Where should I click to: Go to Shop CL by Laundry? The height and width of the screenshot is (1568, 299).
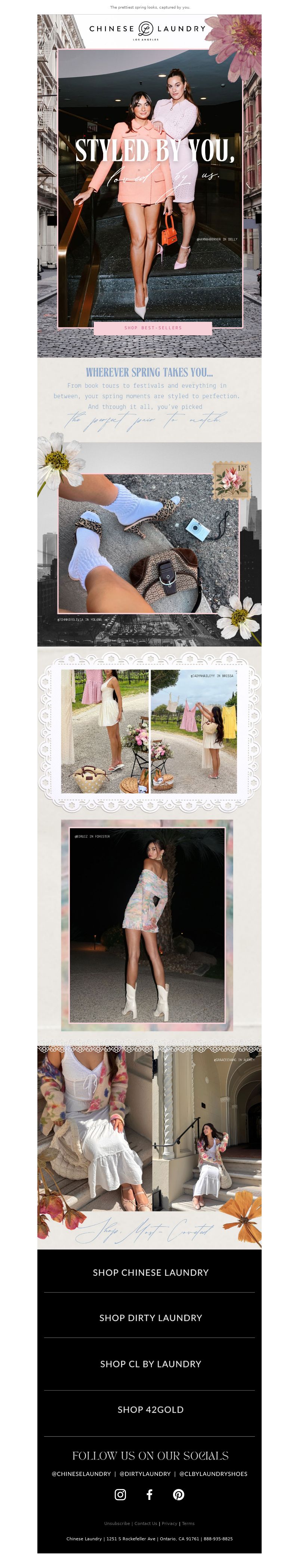[x=150, y=1364]
